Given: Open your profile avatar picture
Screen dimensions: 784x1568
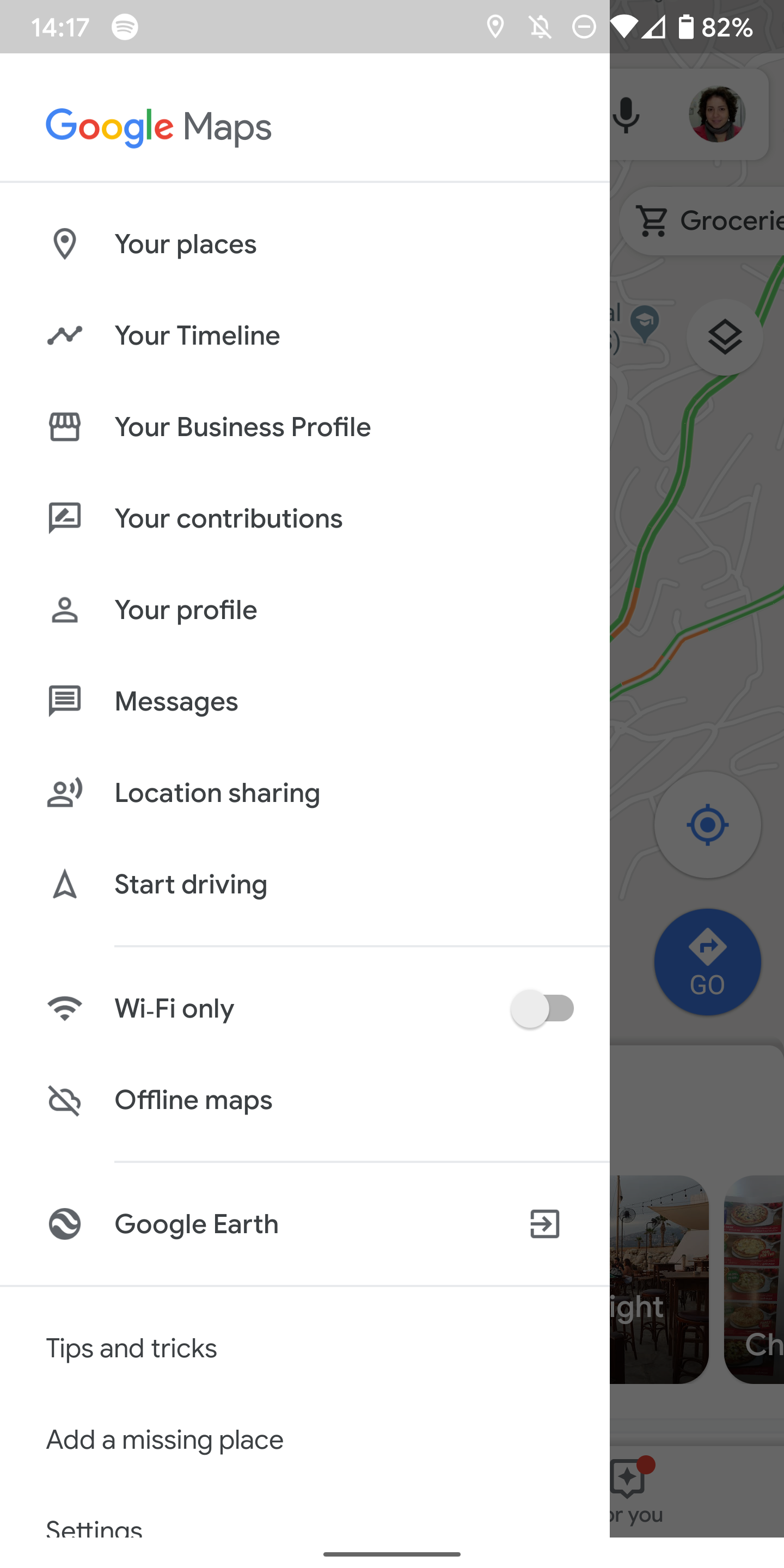Looking at the screenshot, I should tap(718, 115).
